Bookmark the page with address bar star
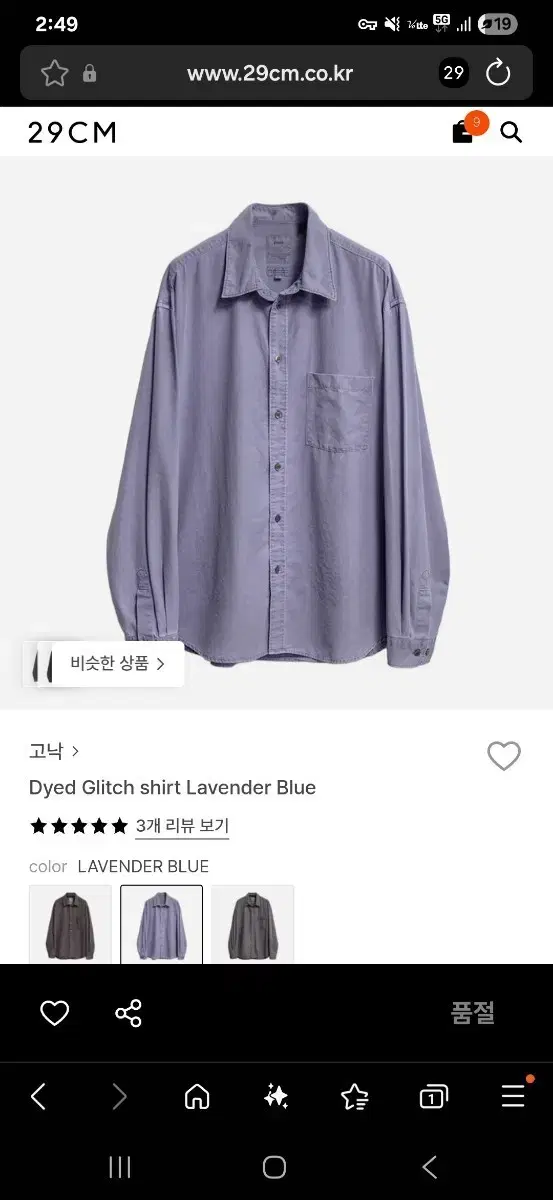 54,72
